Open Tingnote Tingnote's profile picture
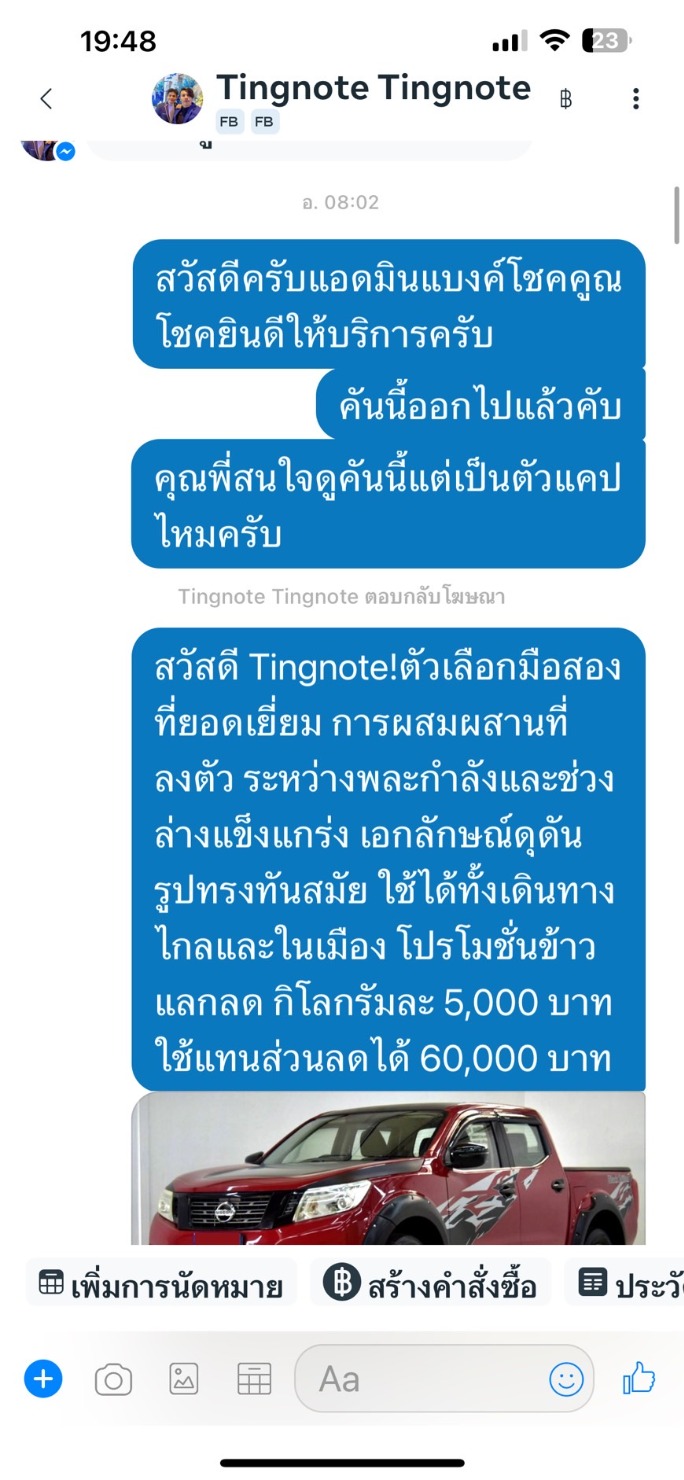Screen dimensions: 684x1480 [x=177, y=98]
